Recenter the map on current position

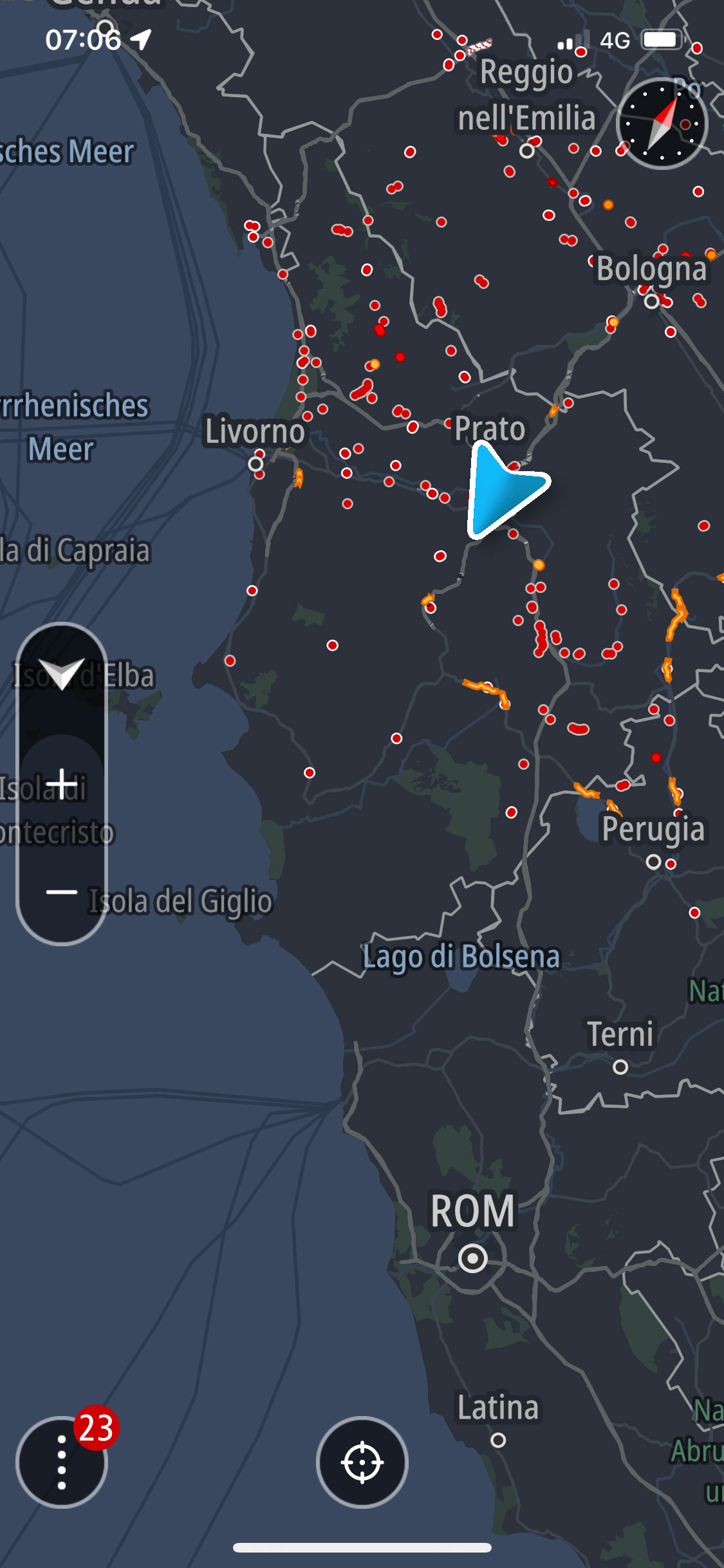pos(362,1462)
